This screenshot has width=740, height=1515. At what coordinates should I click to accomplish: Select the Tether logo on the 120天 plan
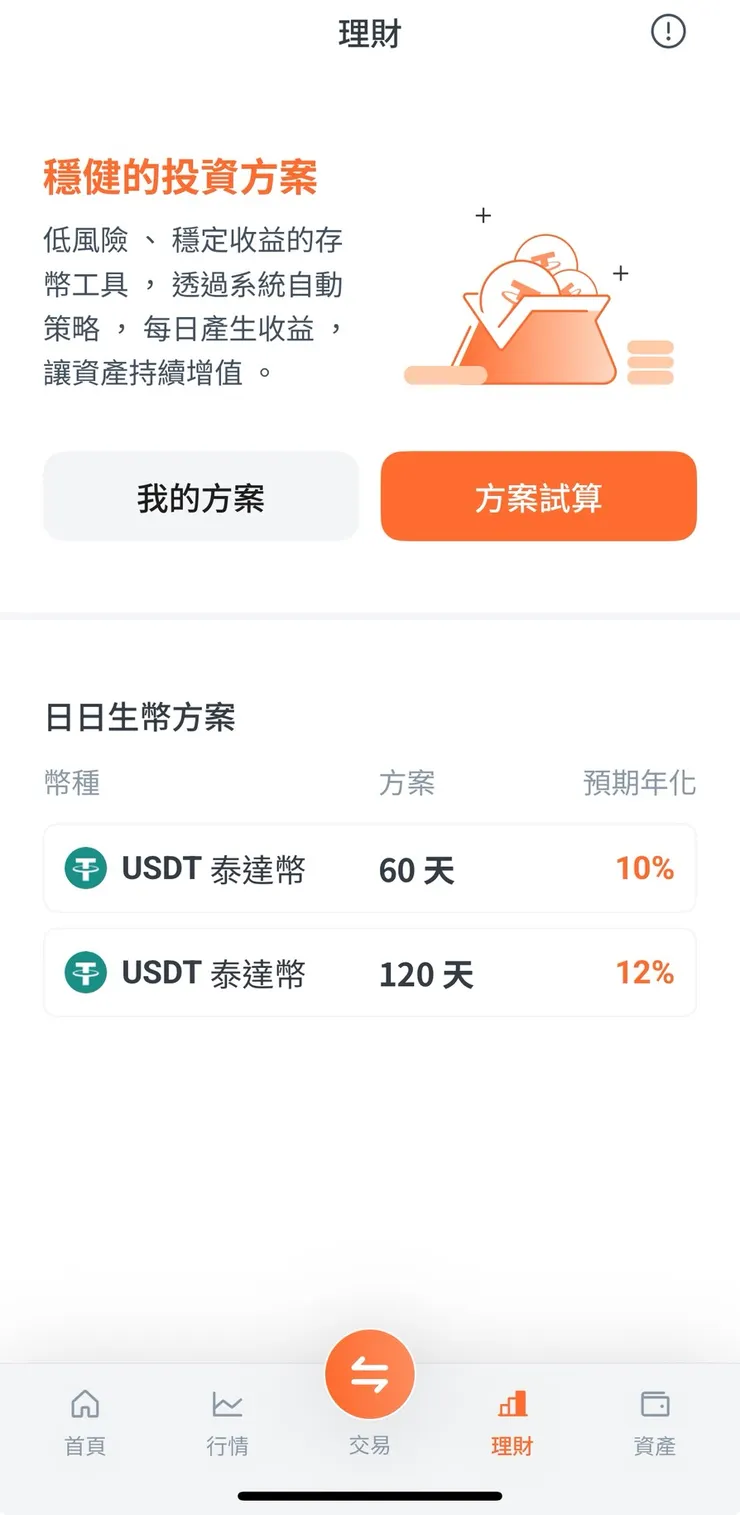coord(85,972)
